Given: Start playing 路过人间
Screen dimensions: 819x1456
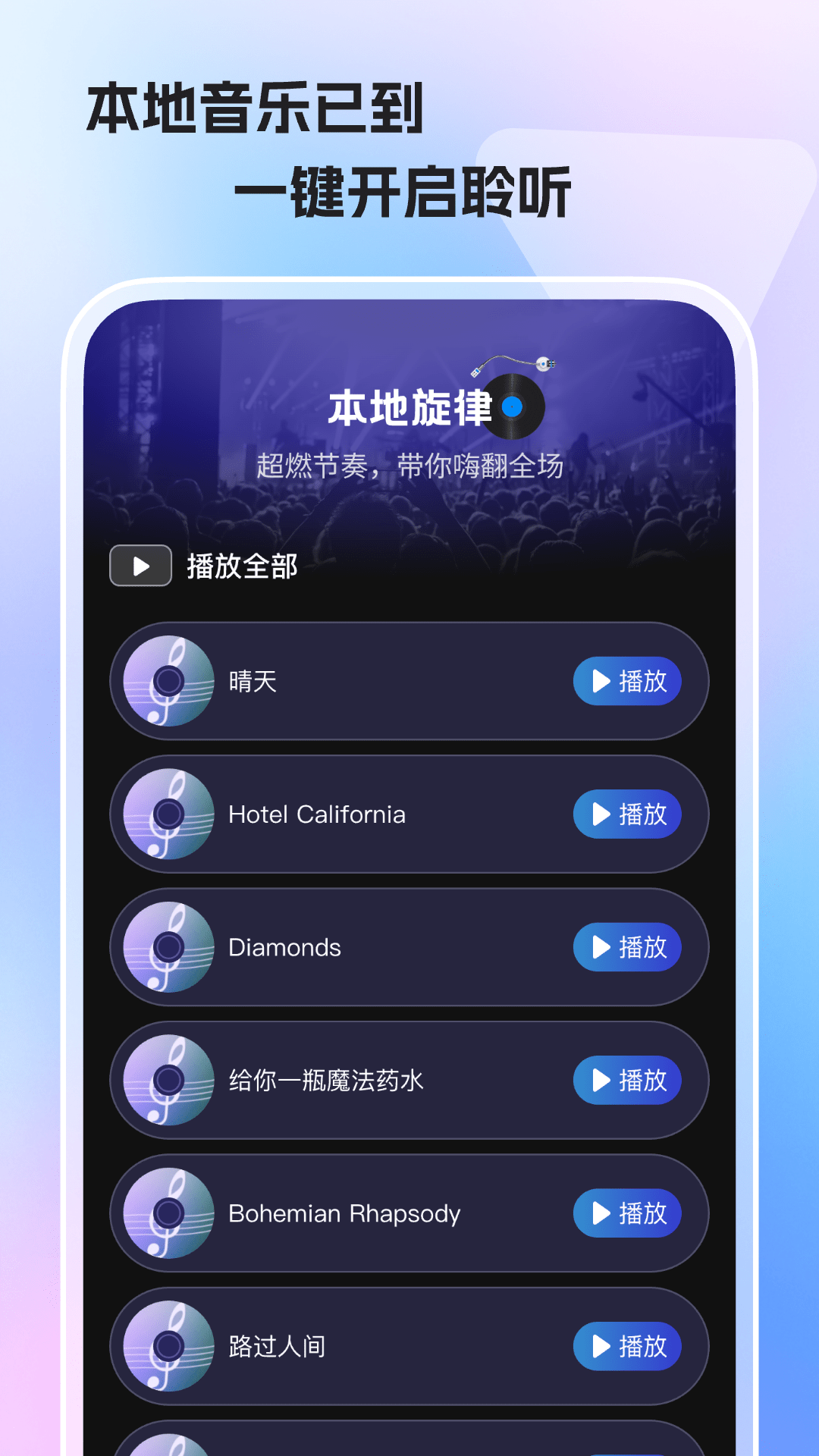Looking at the screenshot, I should [x=627, y=1347].
